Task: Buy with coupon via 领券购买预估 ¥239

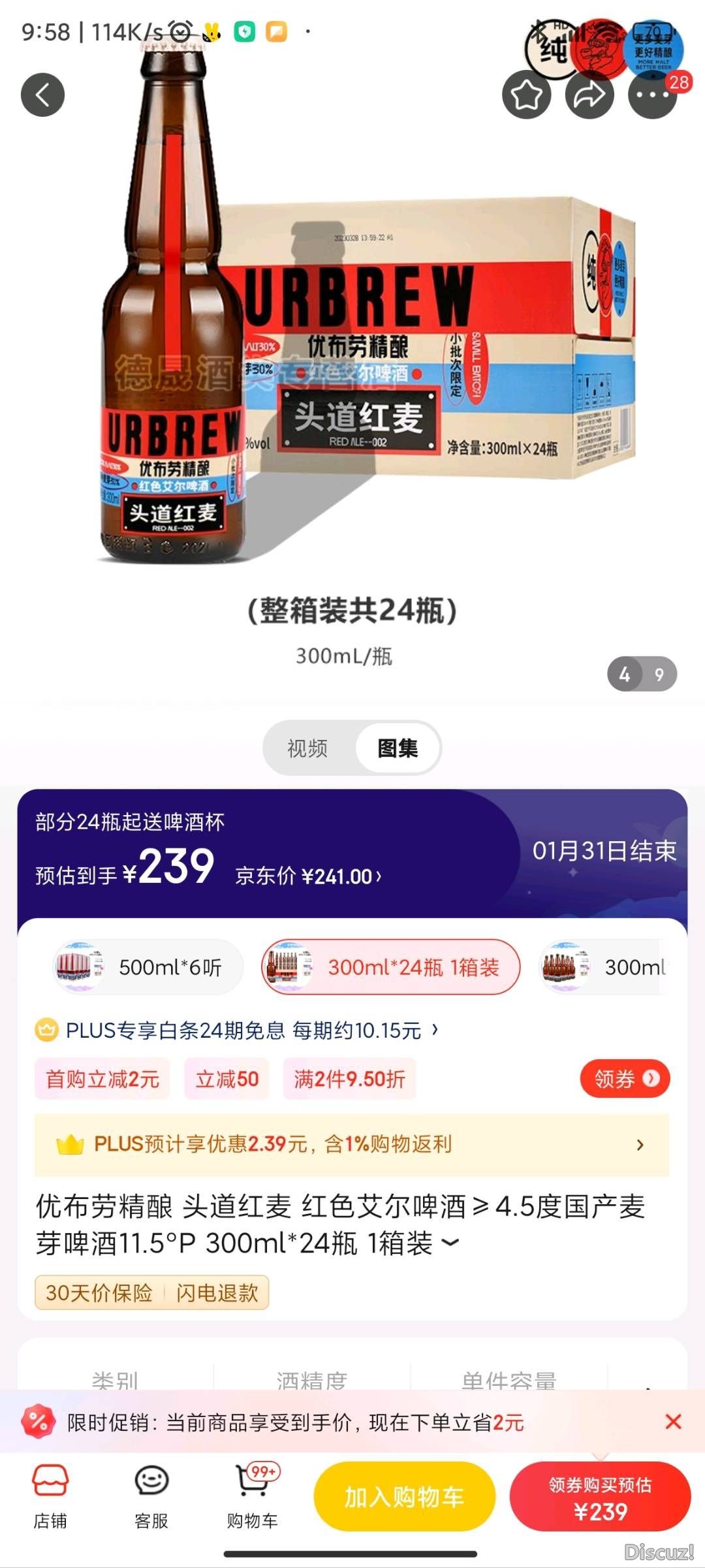Action: click(600, 1496)
